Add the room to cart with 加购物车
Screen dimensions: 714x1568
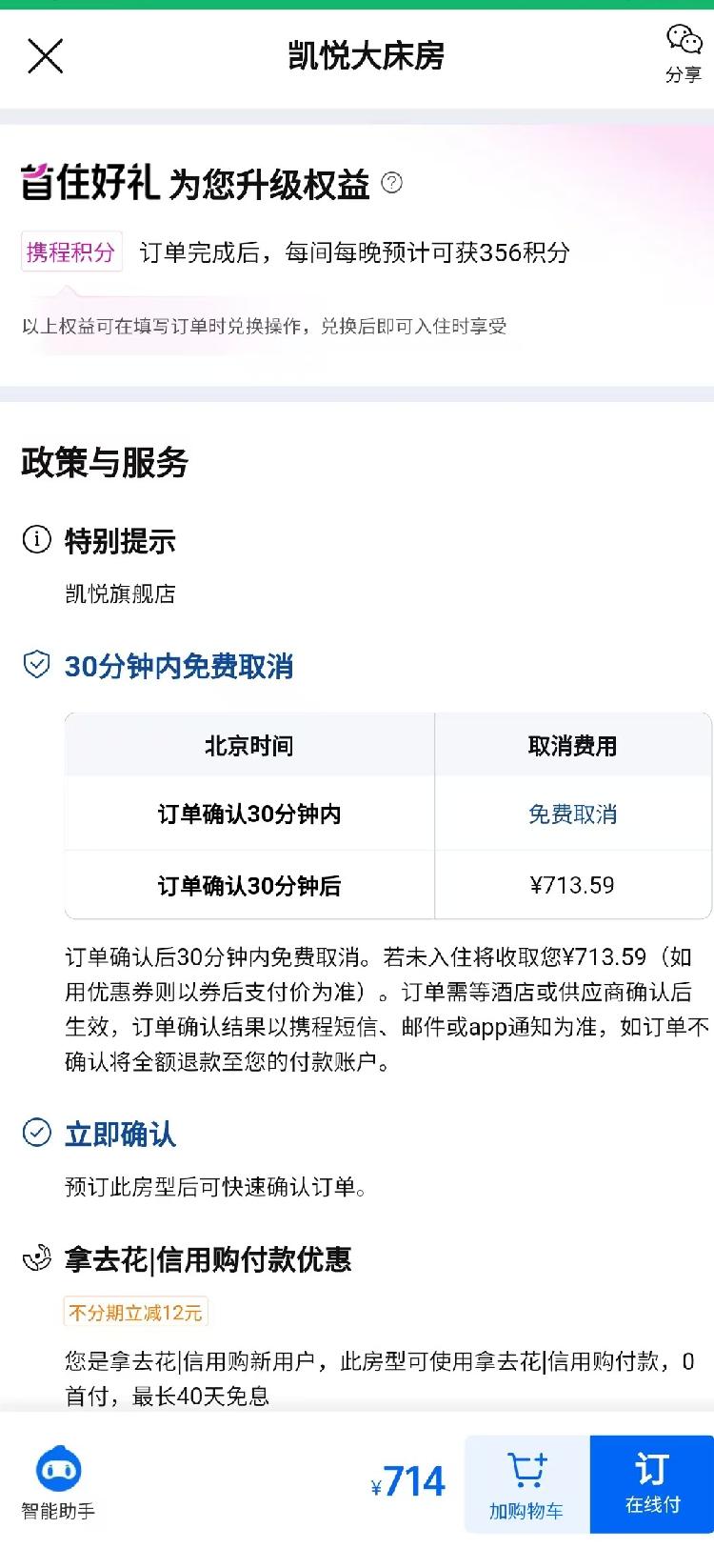[x=526, y=1484]
